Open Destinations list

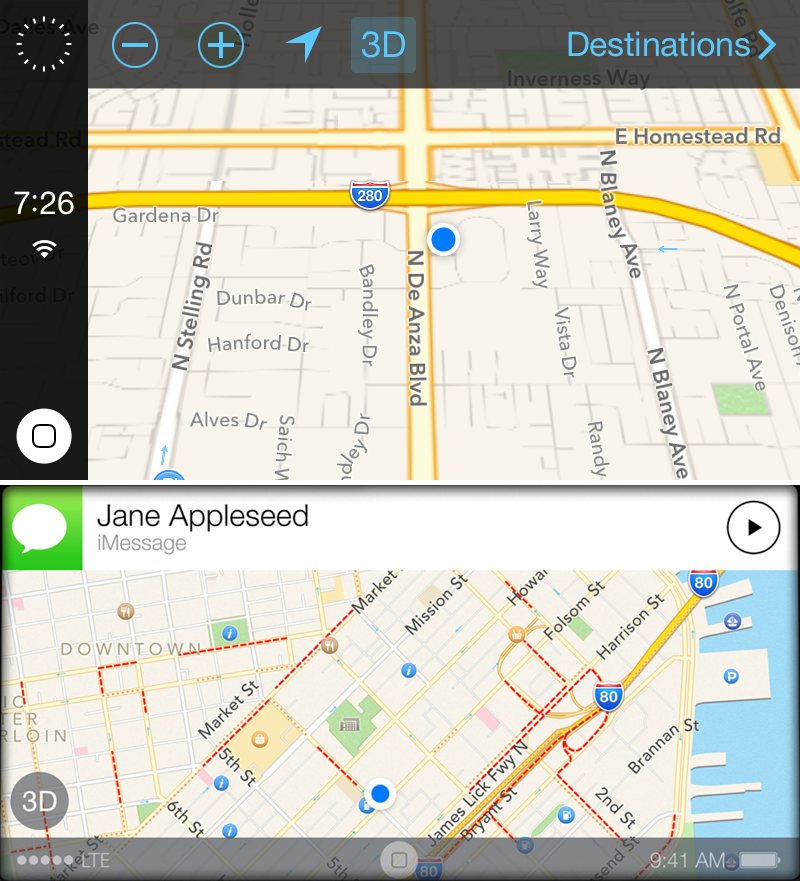(670, 45)
